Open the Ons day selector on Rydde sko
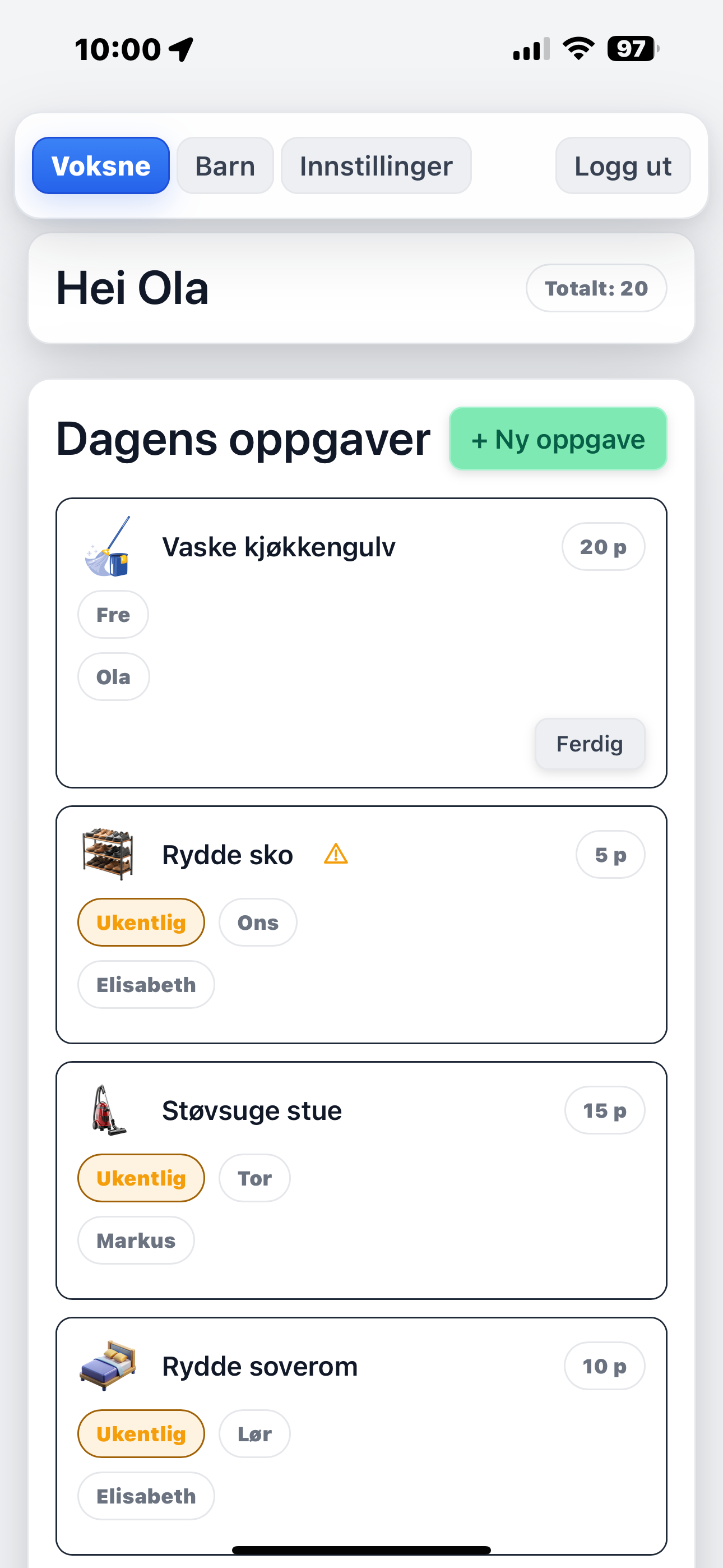The width and height of the screenshot is (723, 1568). pyautogui.click(x=257, y=921)
